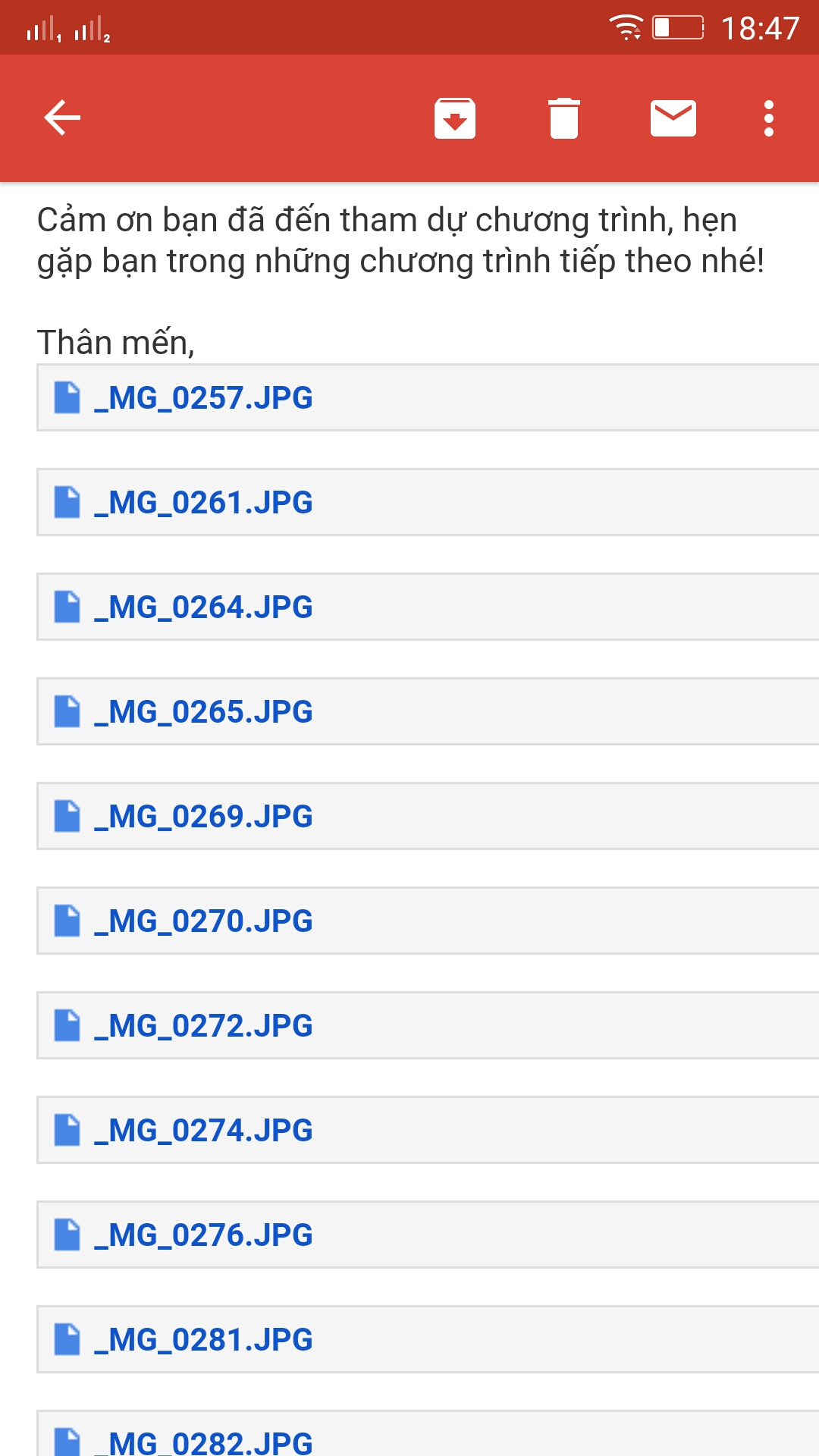Open attachment _MG_0261.JPG
The image size is (819, 1456).
(428, 502)
